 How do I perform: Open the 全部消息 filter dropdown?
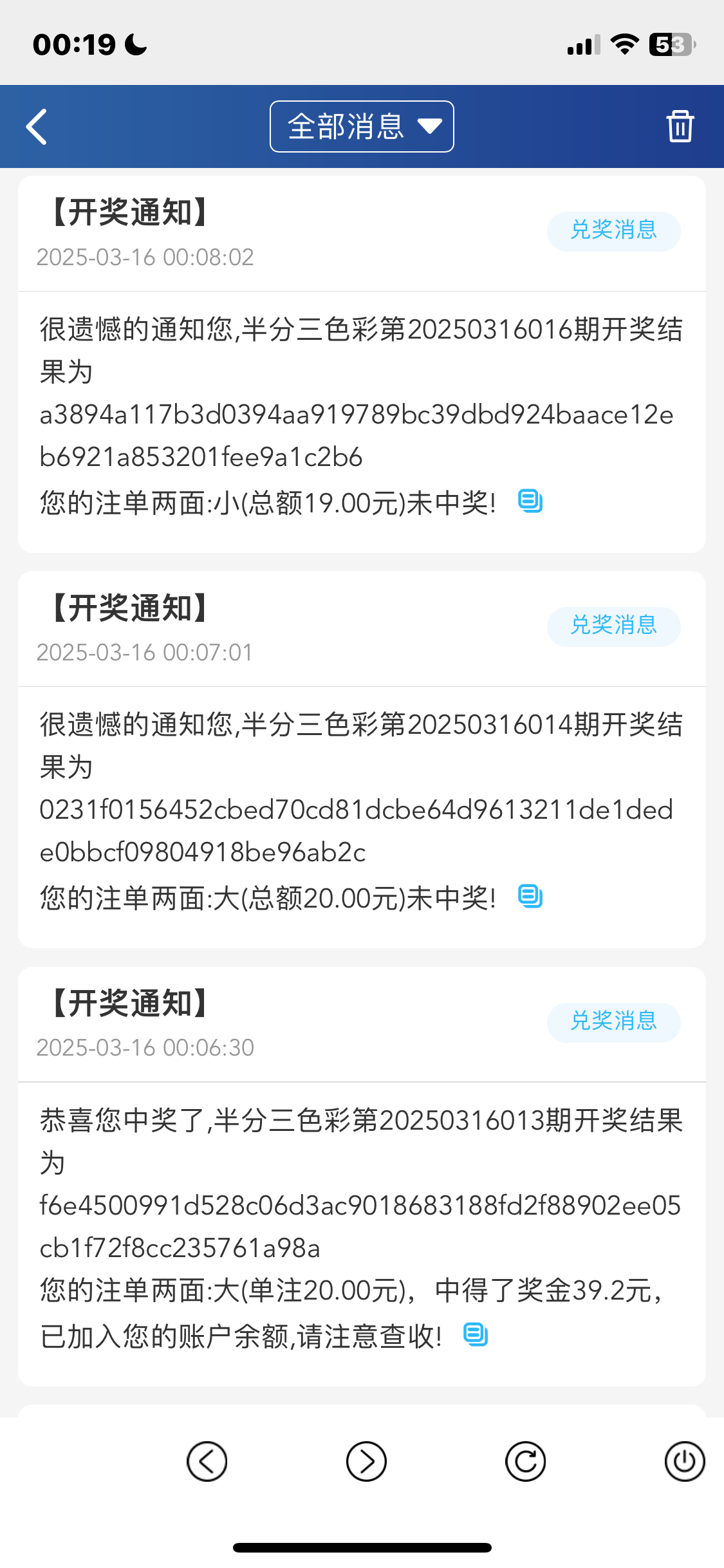click(362, 126)
